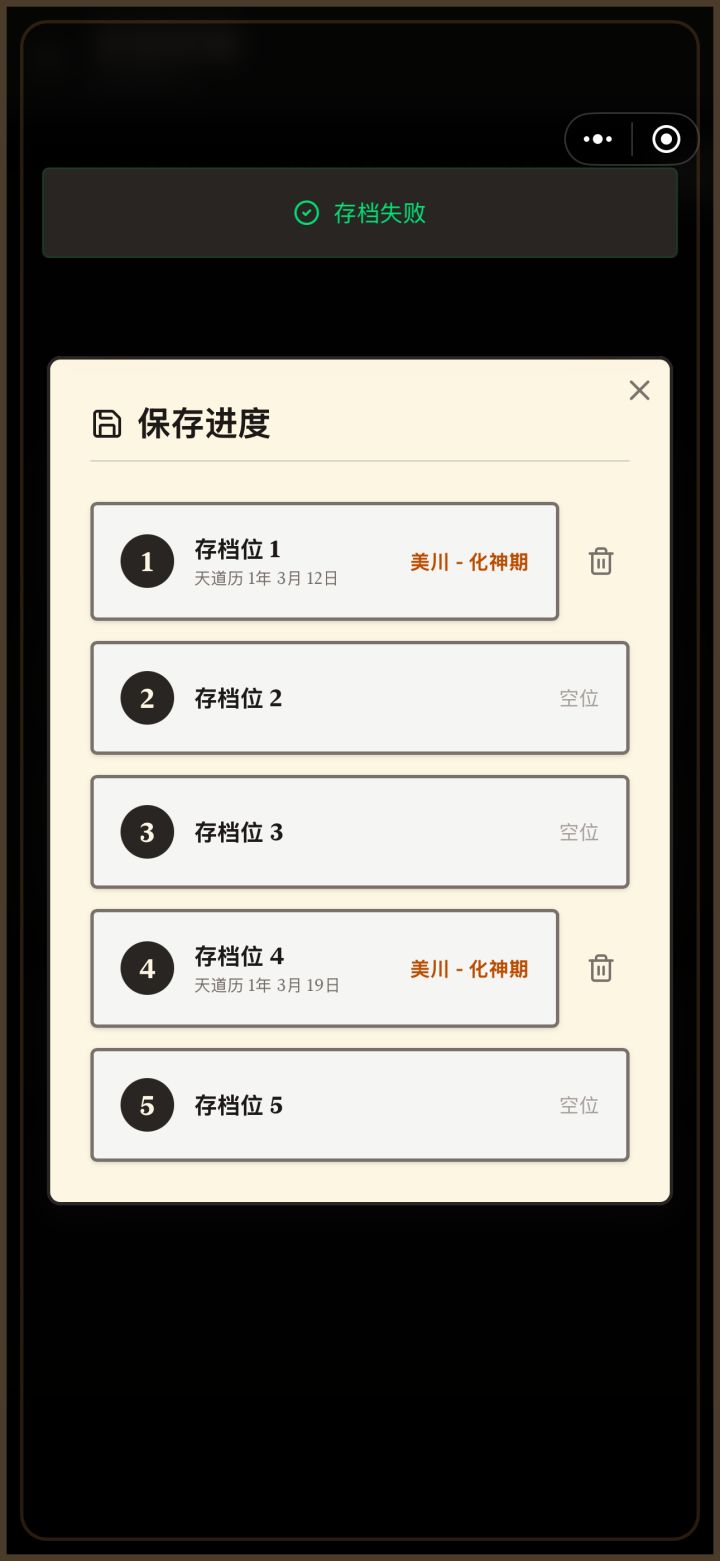This screenshot has height=1561, width=720.
Task: Click the 空位 label on slot 2
Action: point(578,698)
